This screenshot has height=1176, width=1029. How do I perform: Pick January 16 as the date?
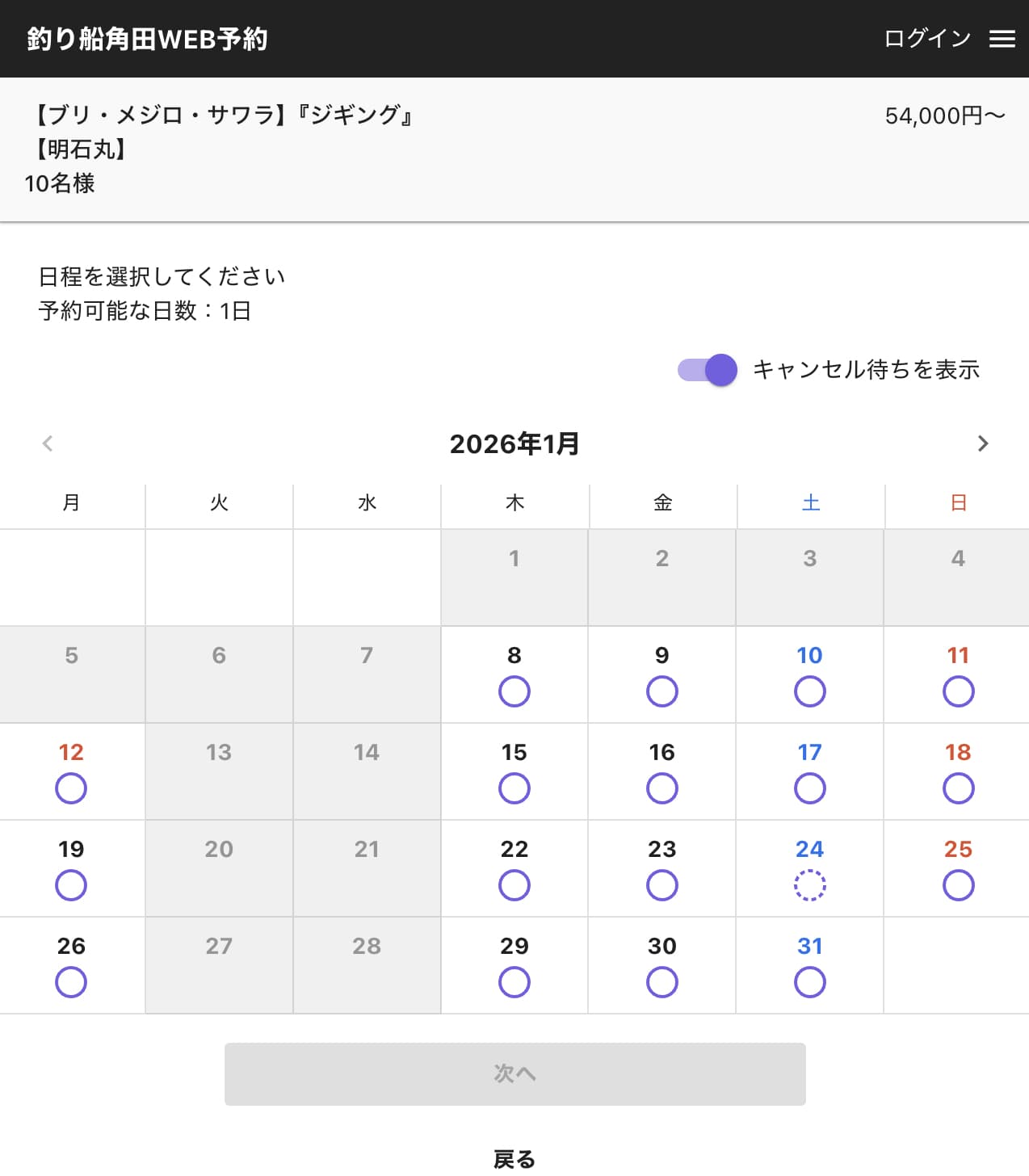[x=661, y=772]
